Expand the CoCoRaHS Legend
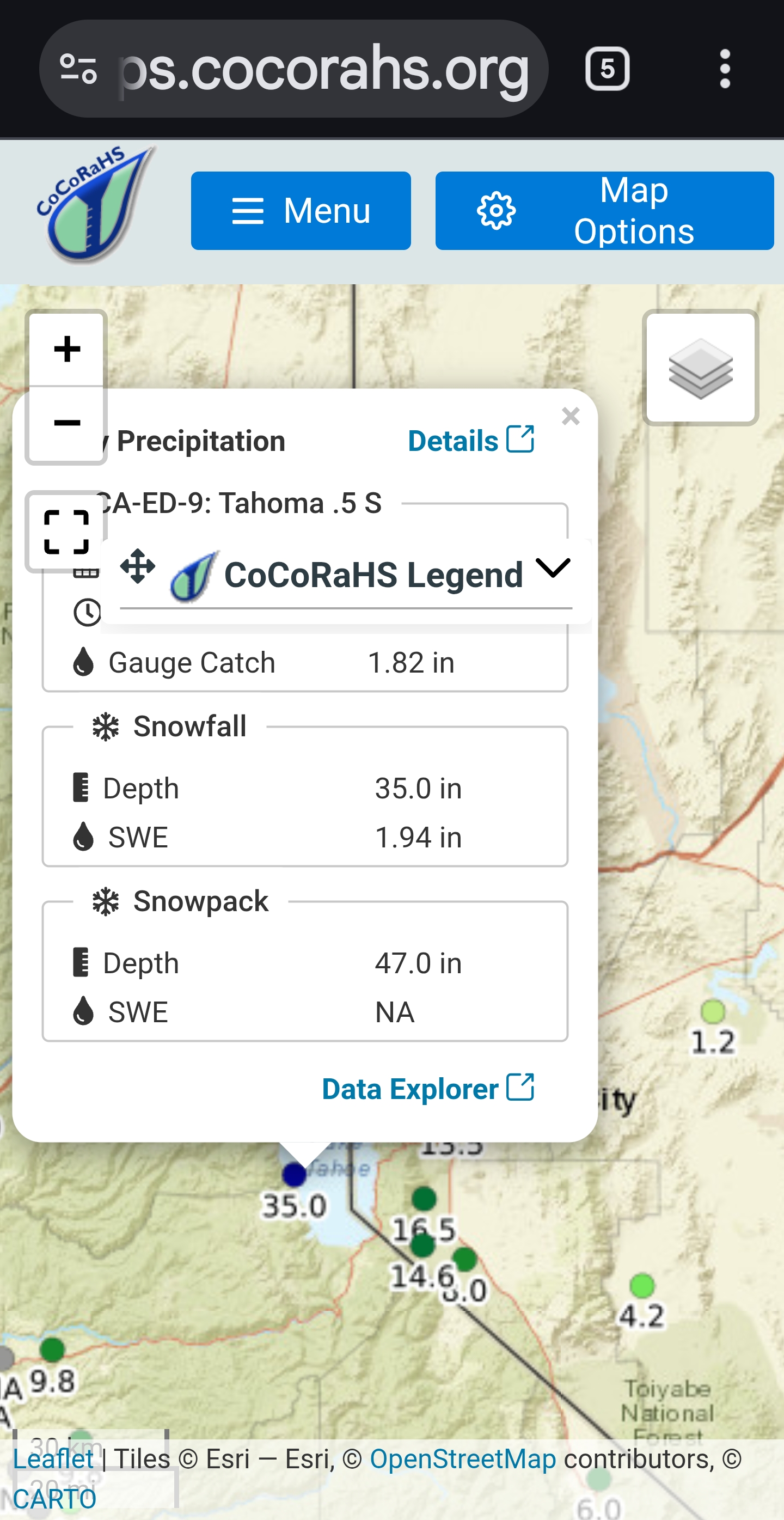 pyautogui.click(x=552, y=569)
